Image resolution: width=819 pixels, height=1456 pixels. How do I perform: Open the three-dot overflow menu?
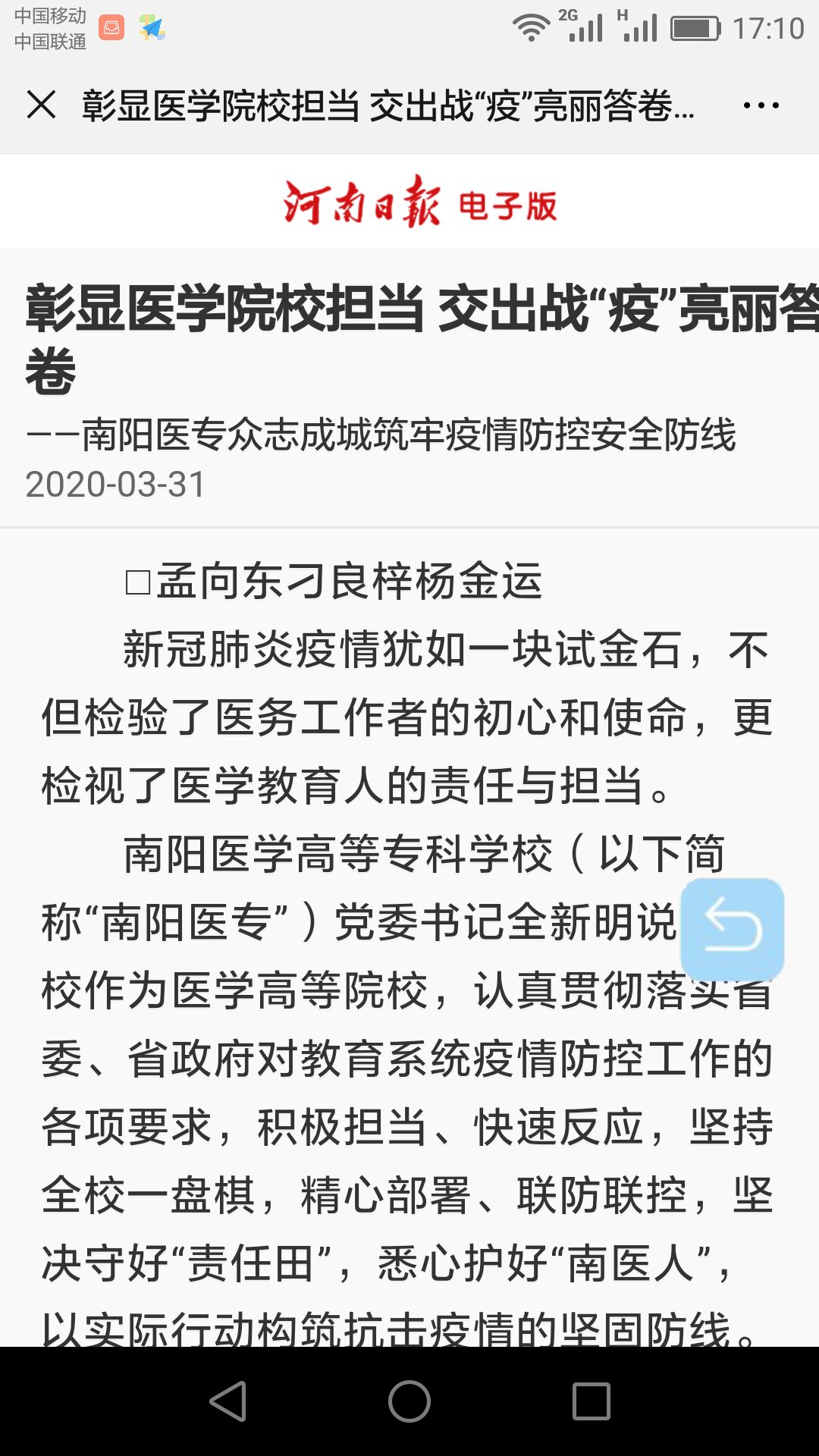(x=761, y=105)
